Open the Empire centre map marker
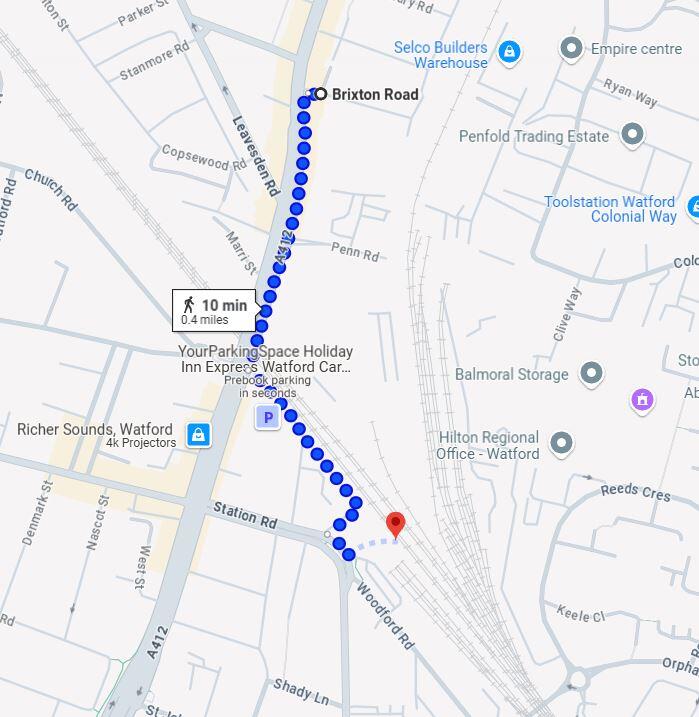Viewport: 699px width, 717px height. click(571, 48)
